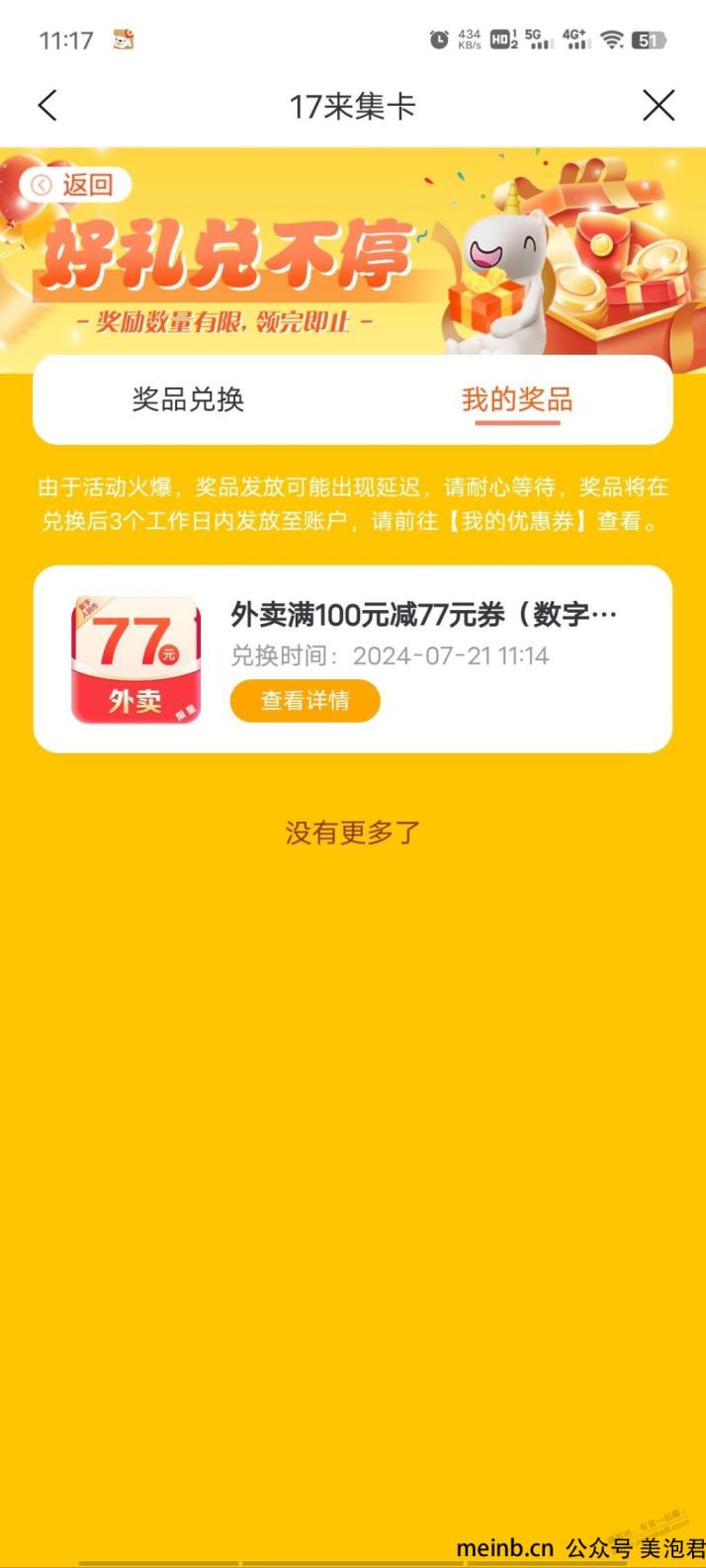Close the 17来集卡 page
Screen dimensions: 706x1568
(x=659, y=106)
